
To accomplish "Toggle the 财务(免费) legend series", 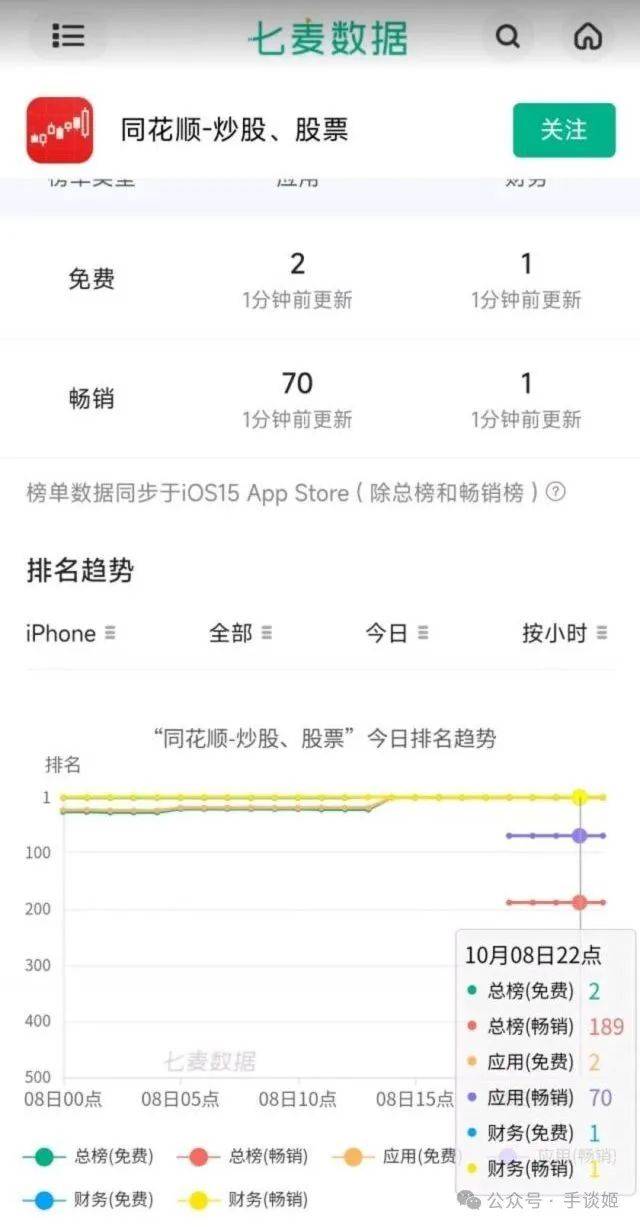I will (x=88, y=1199).
